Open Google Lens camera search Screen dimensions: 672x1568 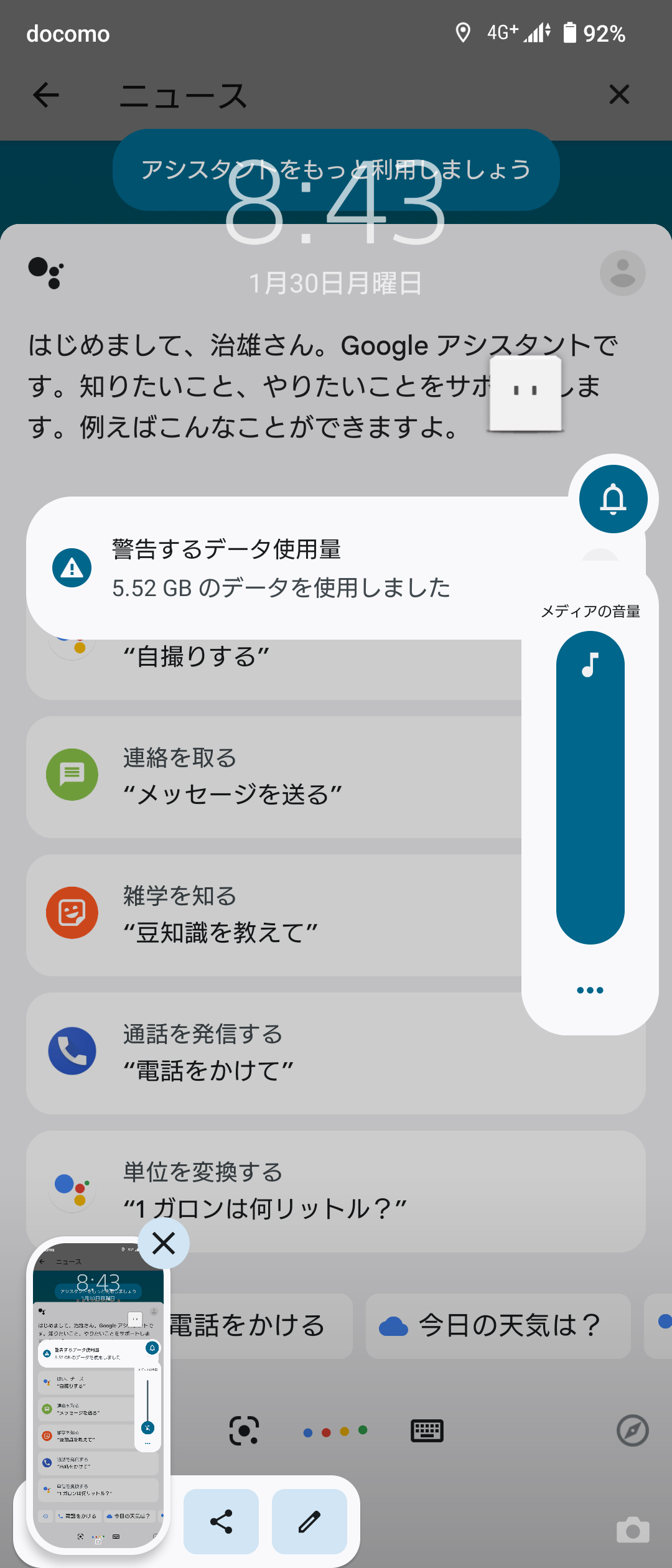point(244,1432)
